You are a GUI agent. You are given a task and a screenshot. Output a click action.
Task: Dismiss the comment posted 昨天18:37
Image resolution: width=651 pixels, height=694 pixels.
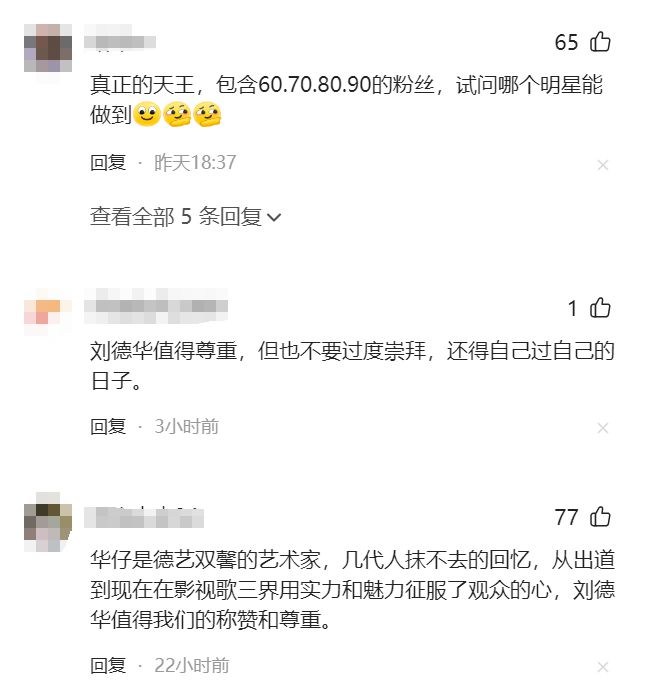click(602, 165)
